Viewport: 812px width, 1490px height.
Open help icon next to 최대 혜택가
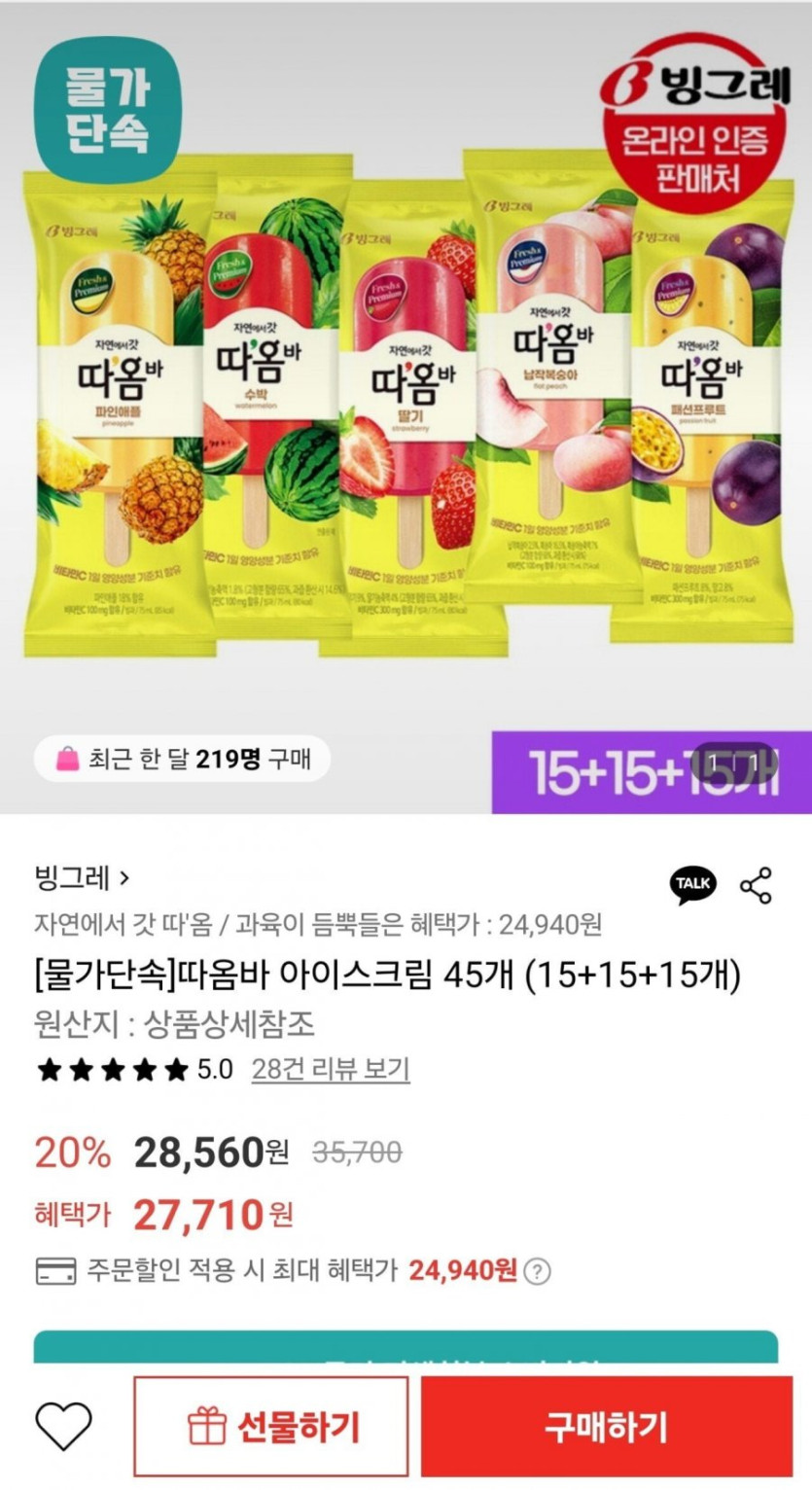click(537, 1271)
